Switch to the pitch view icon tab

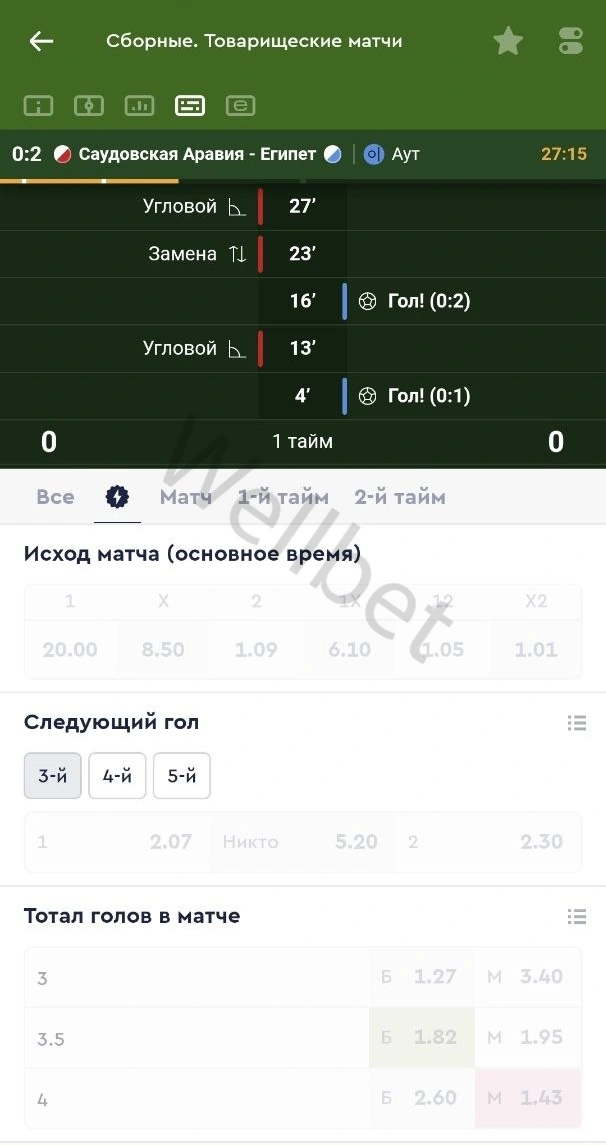[x=89, y=105]
